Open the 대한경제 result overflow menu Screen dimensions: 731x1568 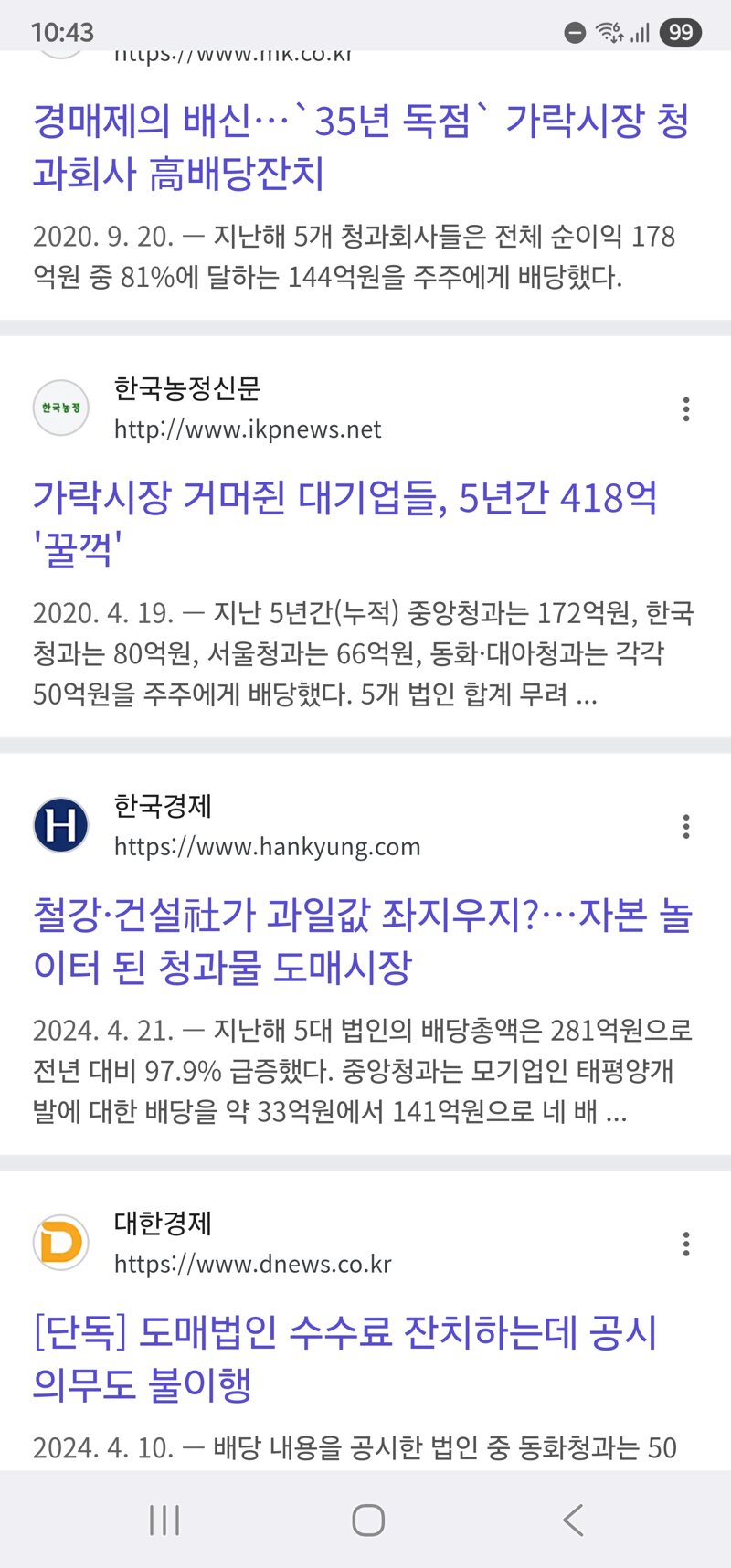pos(685,1243)
